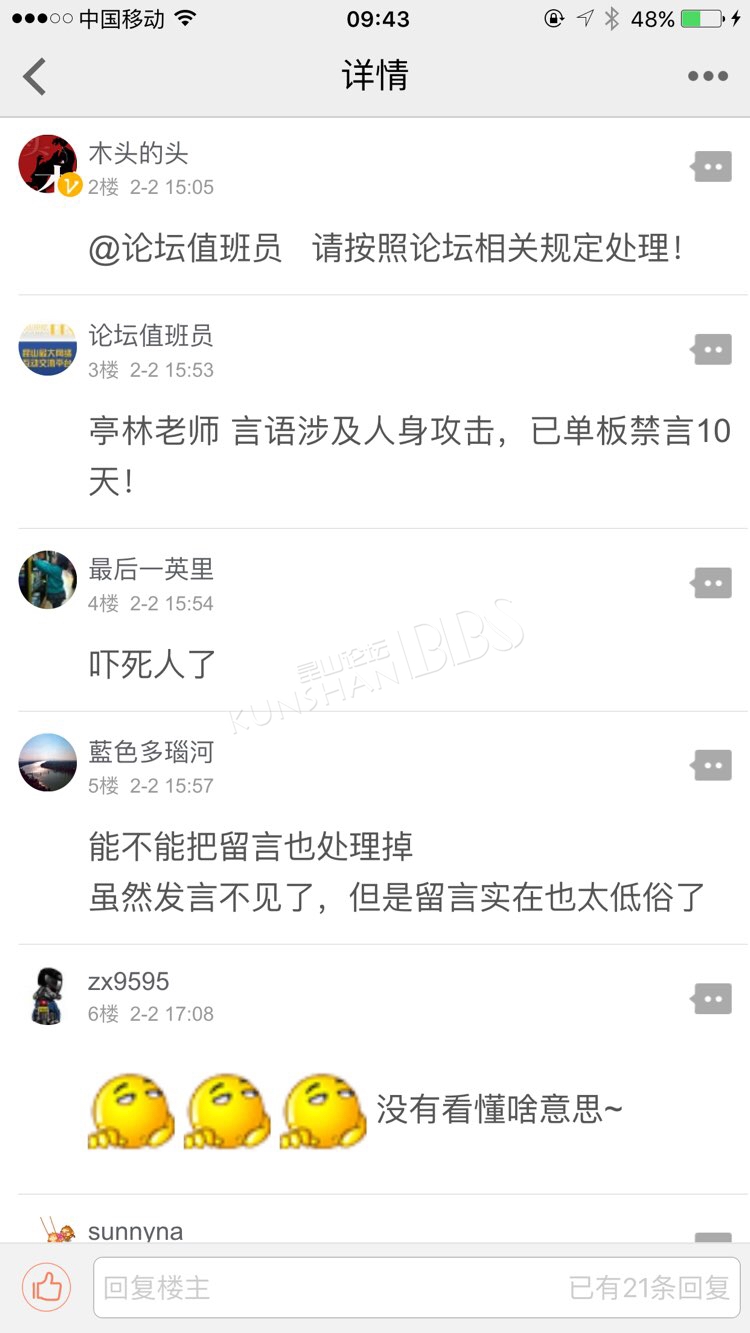Reply to 论坛值班员's comment via bubble icon
Image resolution: width=750 pixels, height=1333 pixels.
(712, 350)
